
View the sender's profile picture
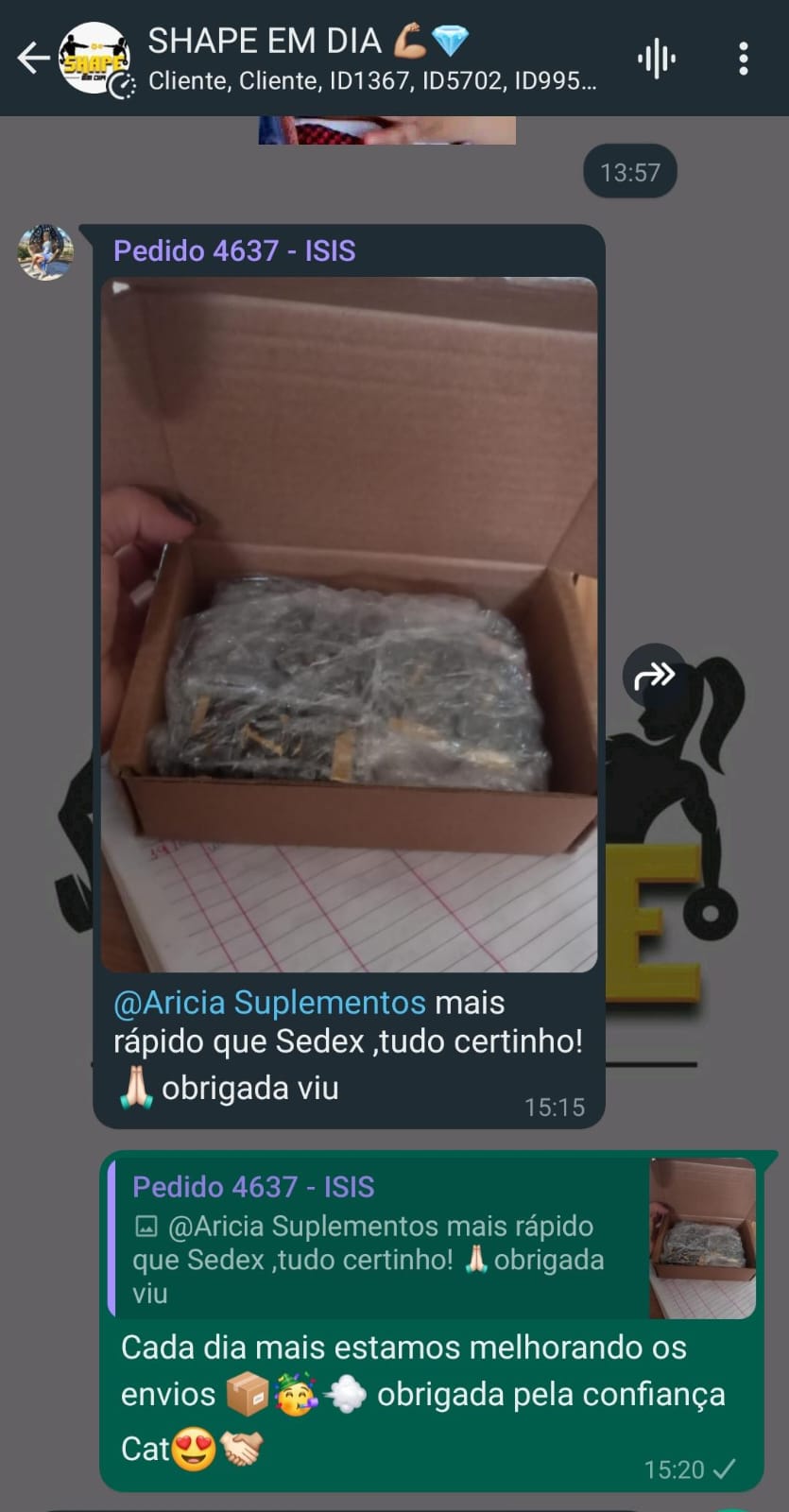tap(45, 252)
